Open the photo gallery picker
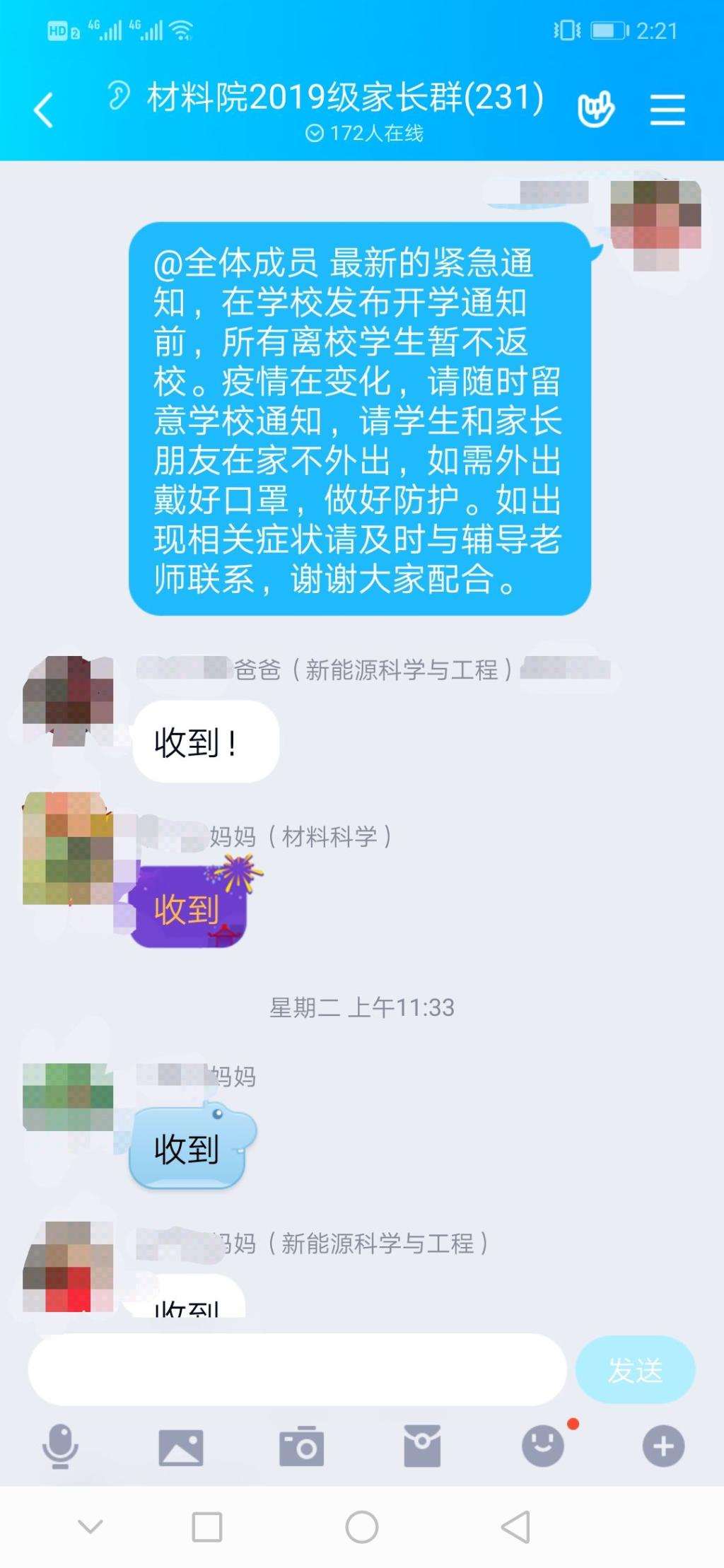 click(x=181, y=1446)
